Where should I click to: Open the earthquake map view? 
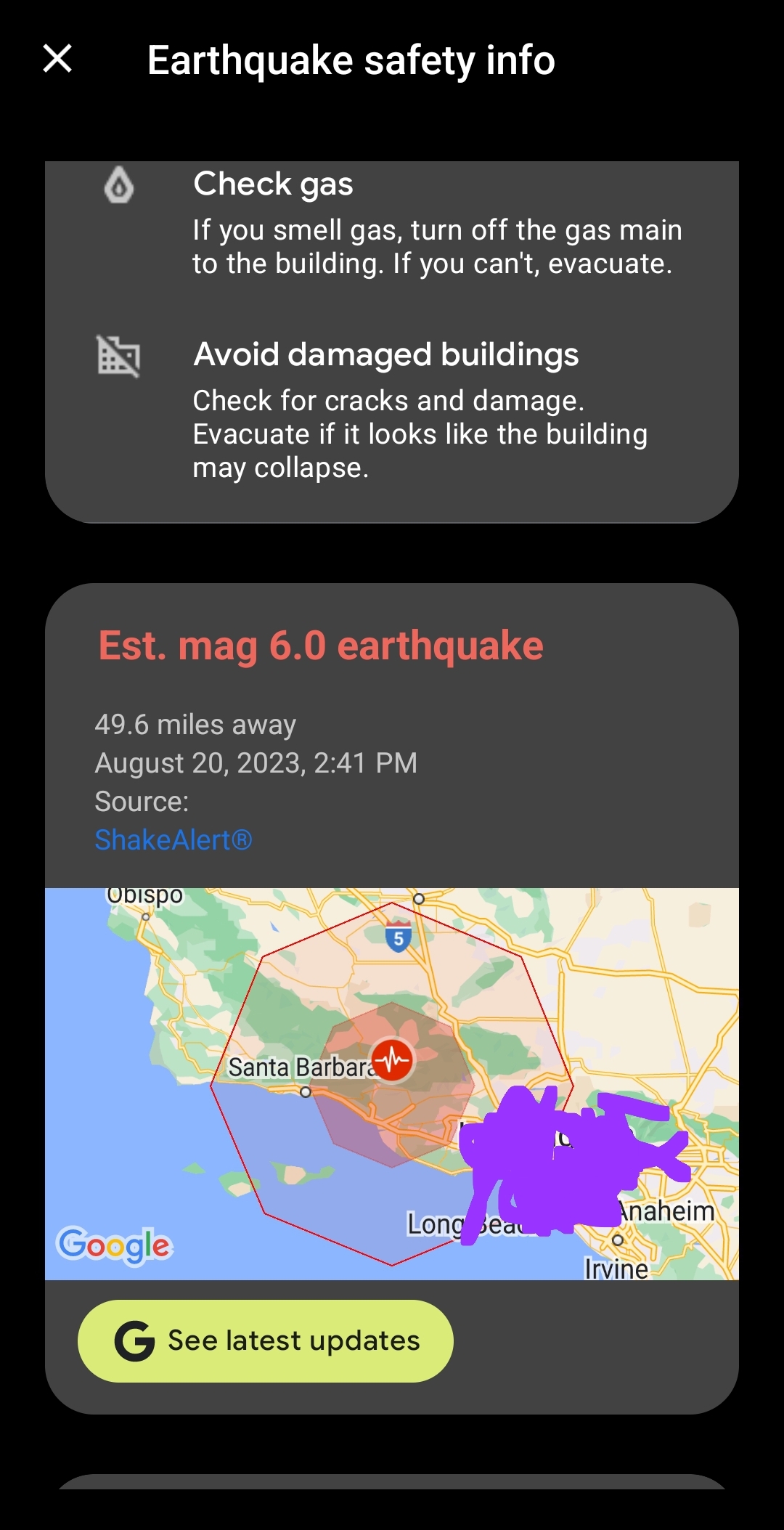point(392,1083)
